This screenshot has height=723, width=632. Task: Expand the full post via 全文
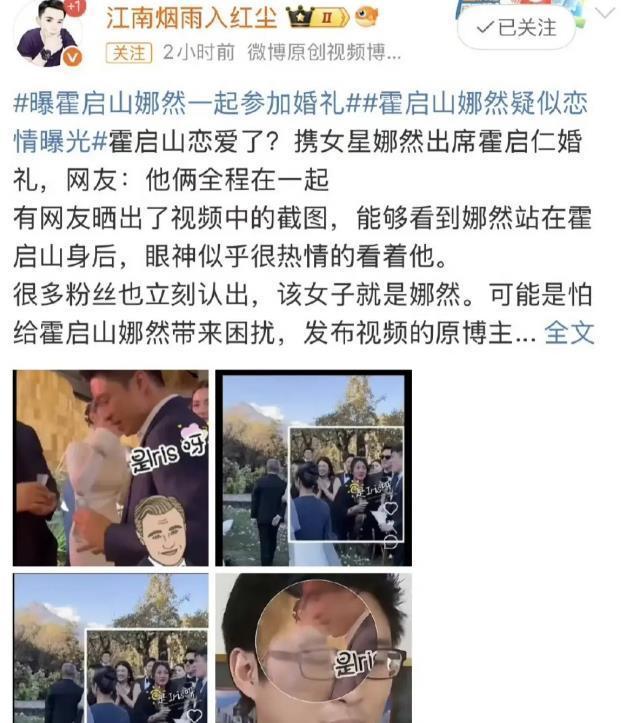point(569,332)
